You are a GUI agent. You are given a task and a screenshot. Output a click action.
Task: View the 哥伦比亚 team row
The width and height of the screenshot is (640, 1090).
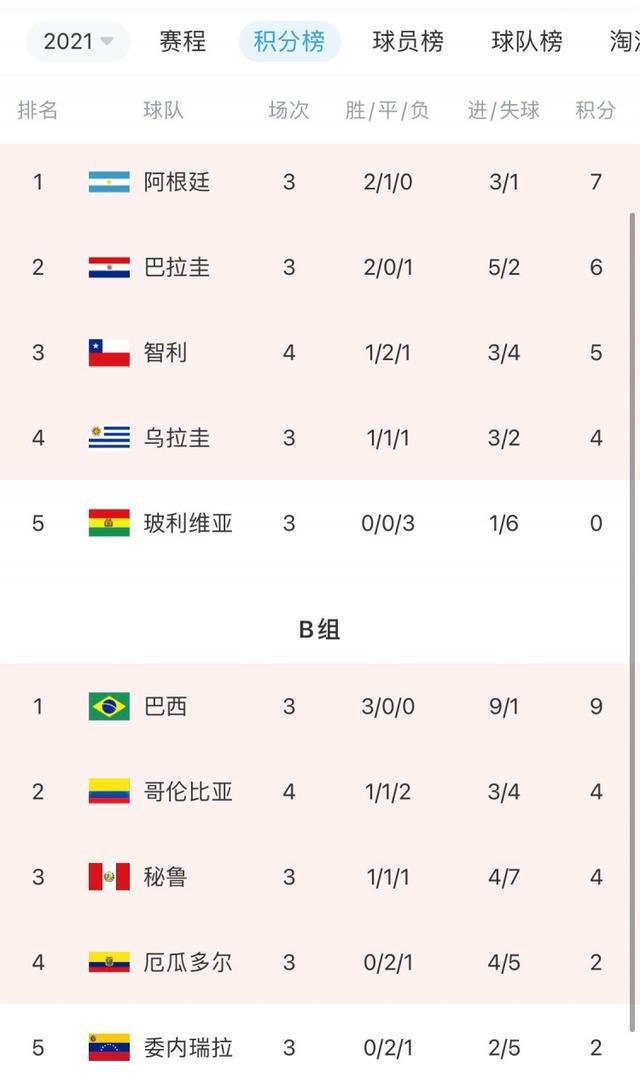tap(316, 792)
